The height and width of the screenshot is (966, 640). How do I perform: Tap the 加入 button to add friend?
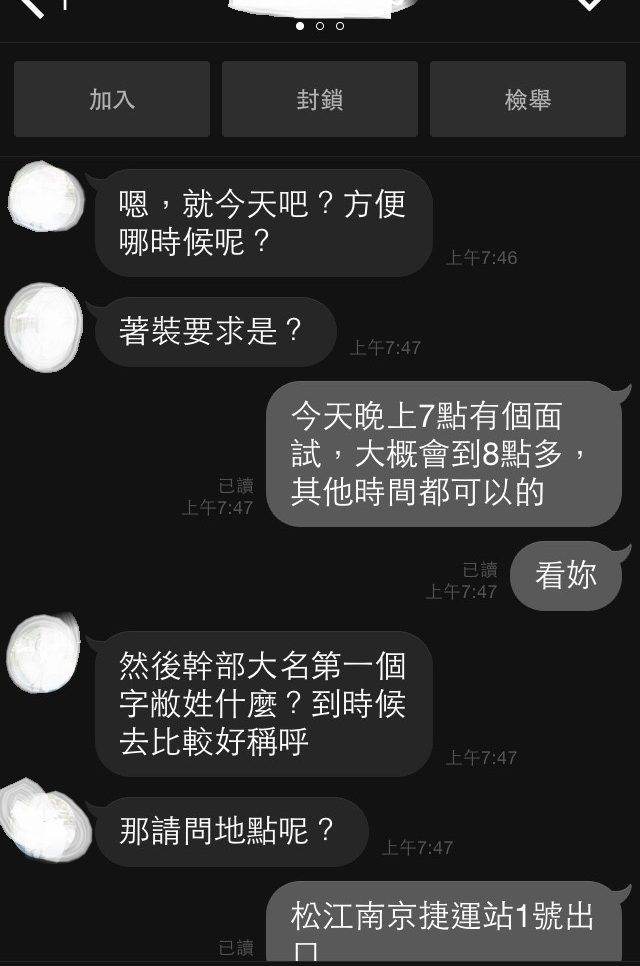[x=112, y=99]
